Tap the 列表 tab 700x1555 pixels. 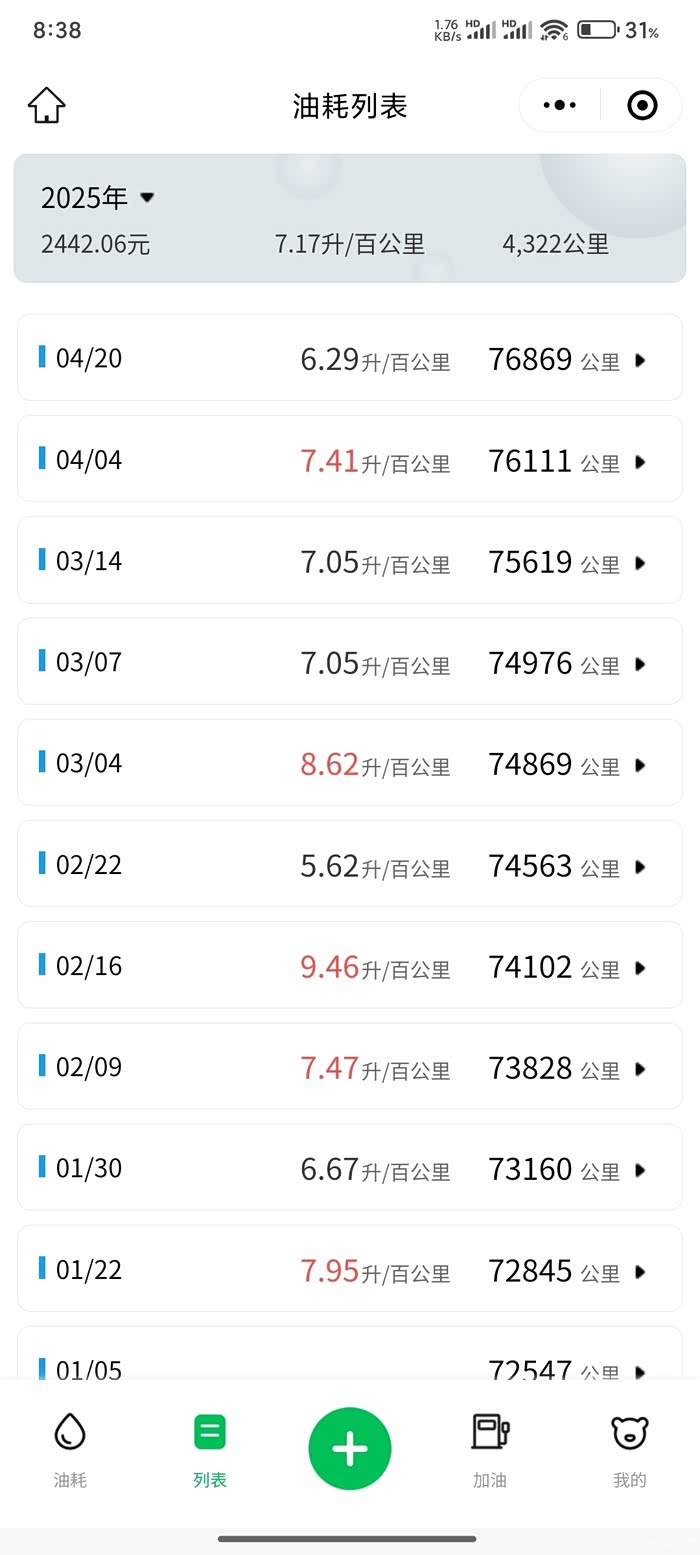pos(210,1450)
